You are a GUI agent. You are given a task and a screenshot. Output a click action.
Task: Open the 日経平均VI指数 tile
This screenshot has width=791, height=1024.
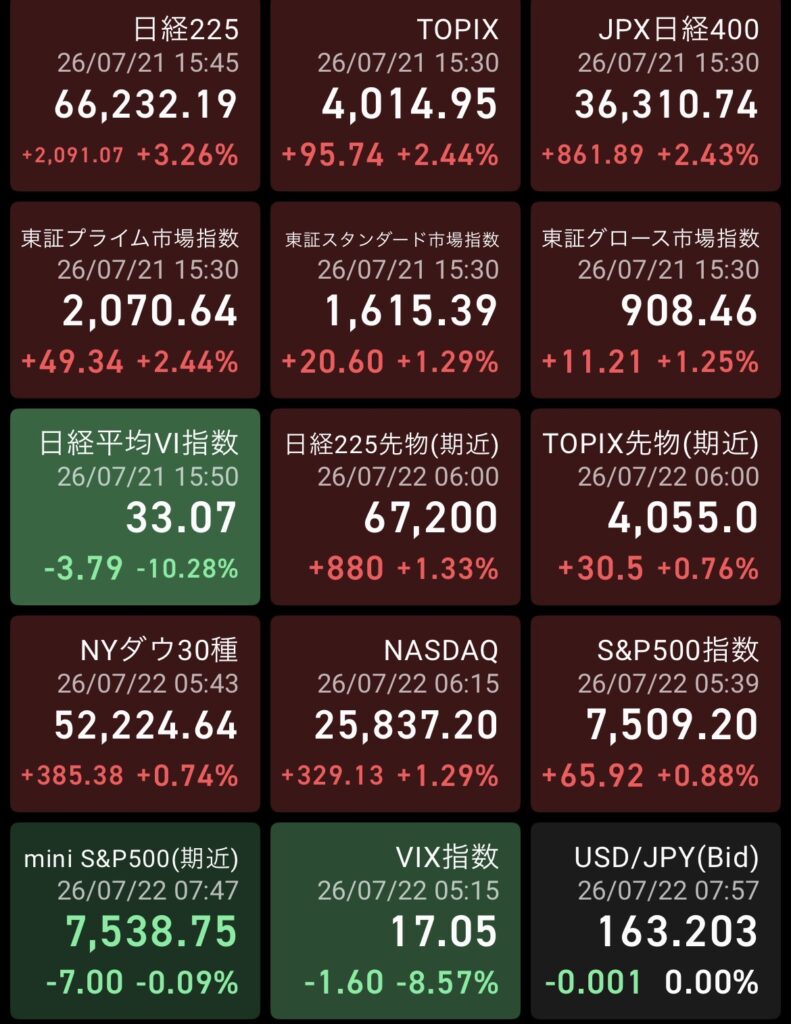tap(135, 507)
